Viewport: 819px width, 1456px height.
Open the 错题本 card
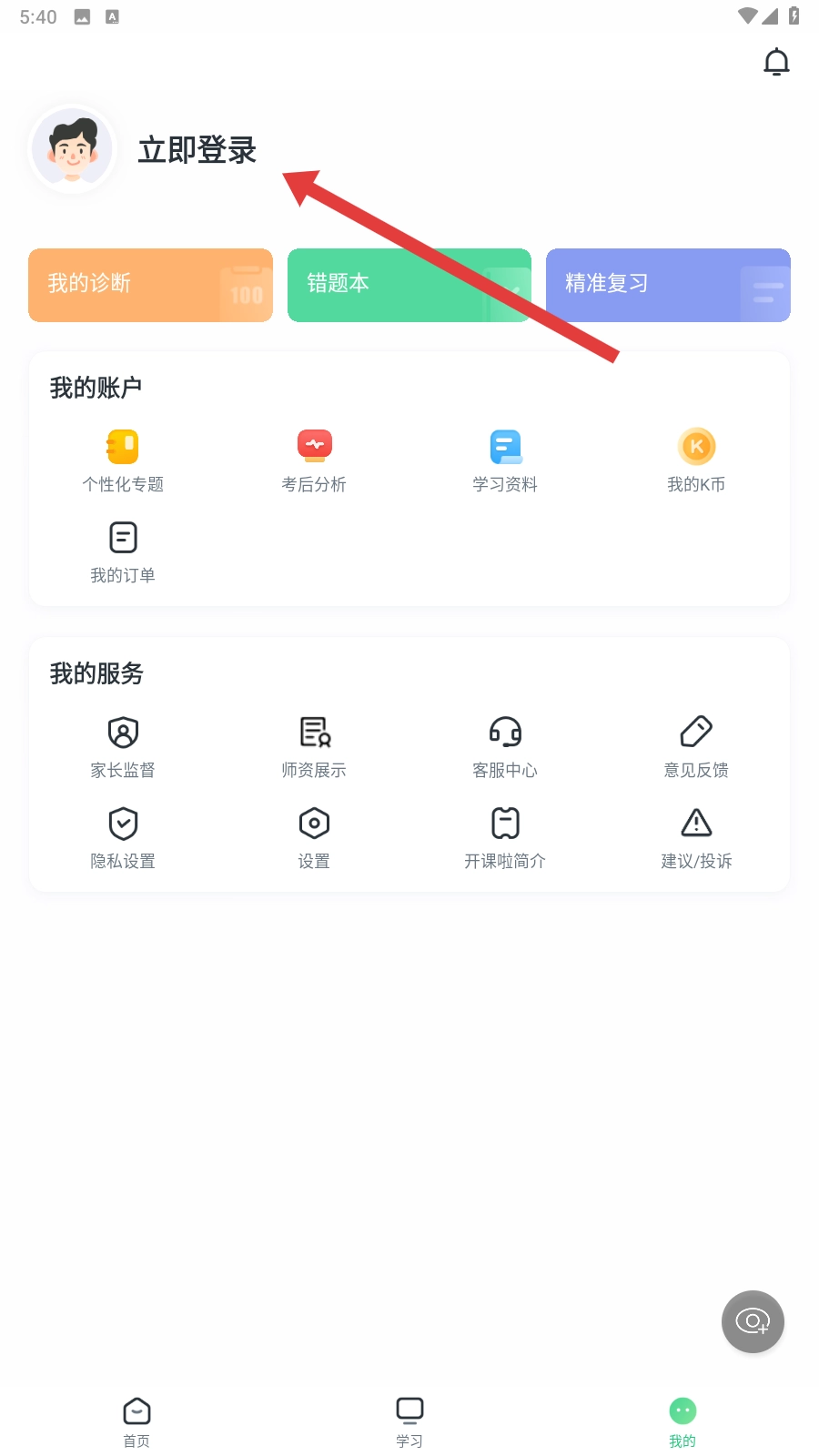(409, 285)
